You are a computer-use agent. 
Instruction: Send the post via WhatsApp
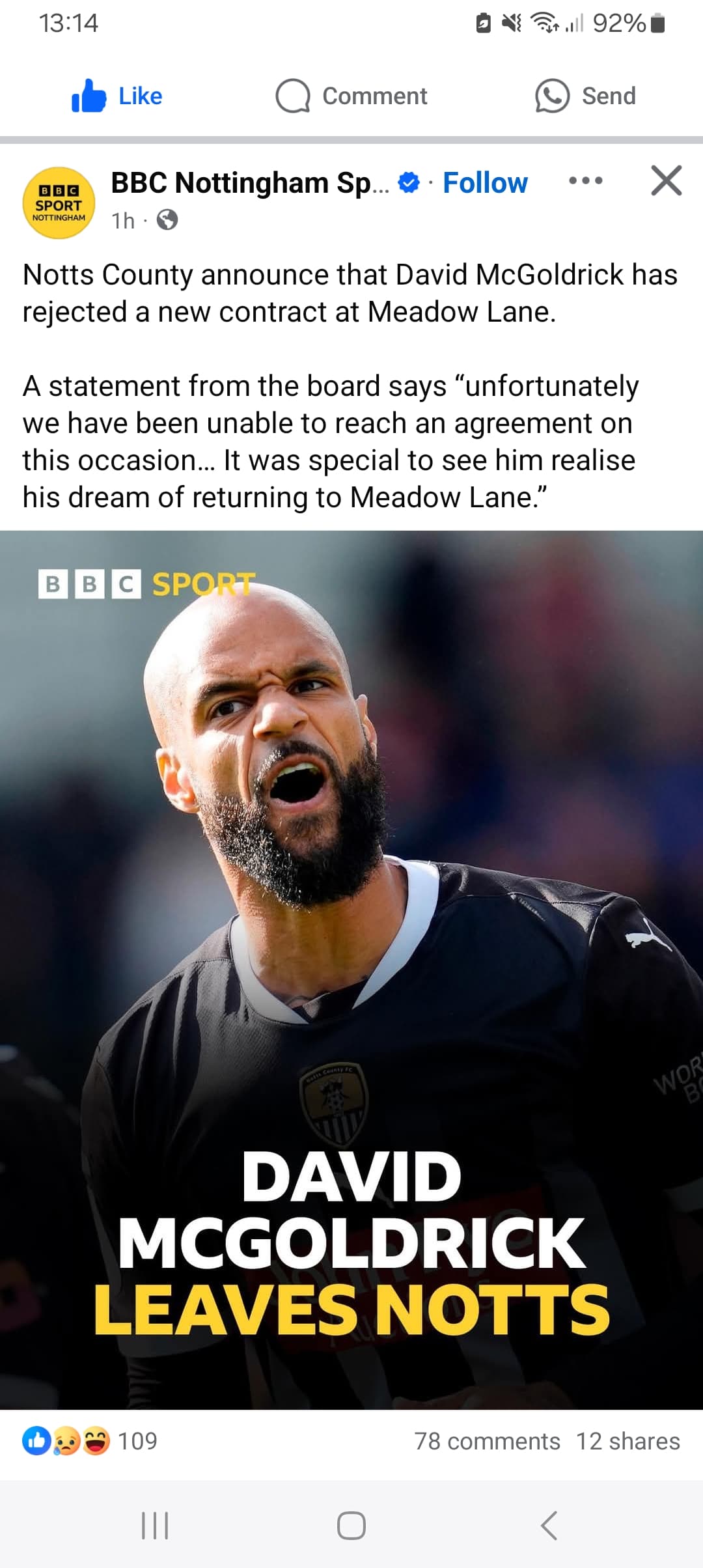click(x=585, y=96)
